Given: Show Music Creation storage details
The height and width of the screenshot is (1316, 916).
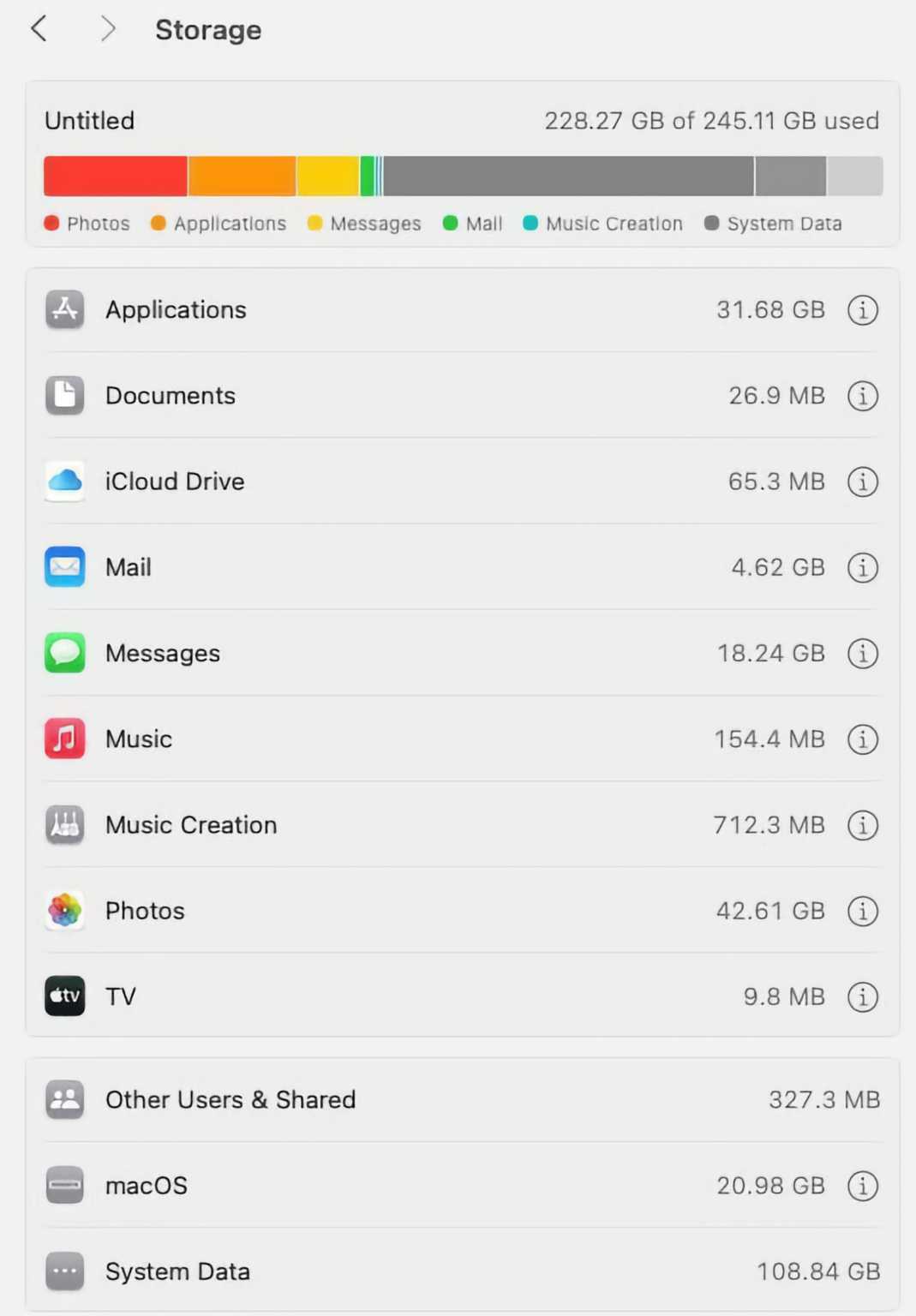Looking at the screenshot, I should click(862, 825).
